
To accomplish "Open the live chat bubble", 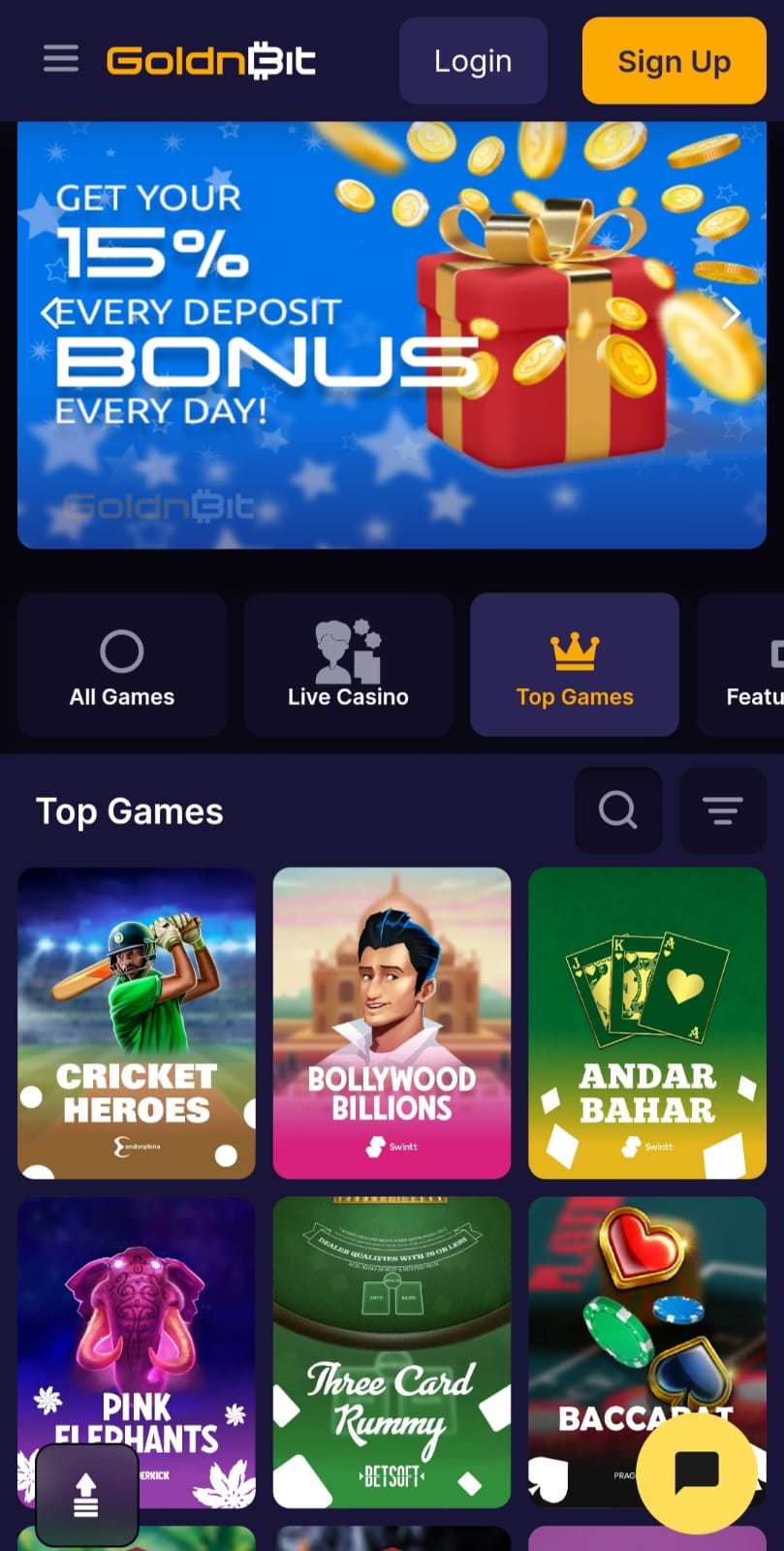I will click(696, 1473).
